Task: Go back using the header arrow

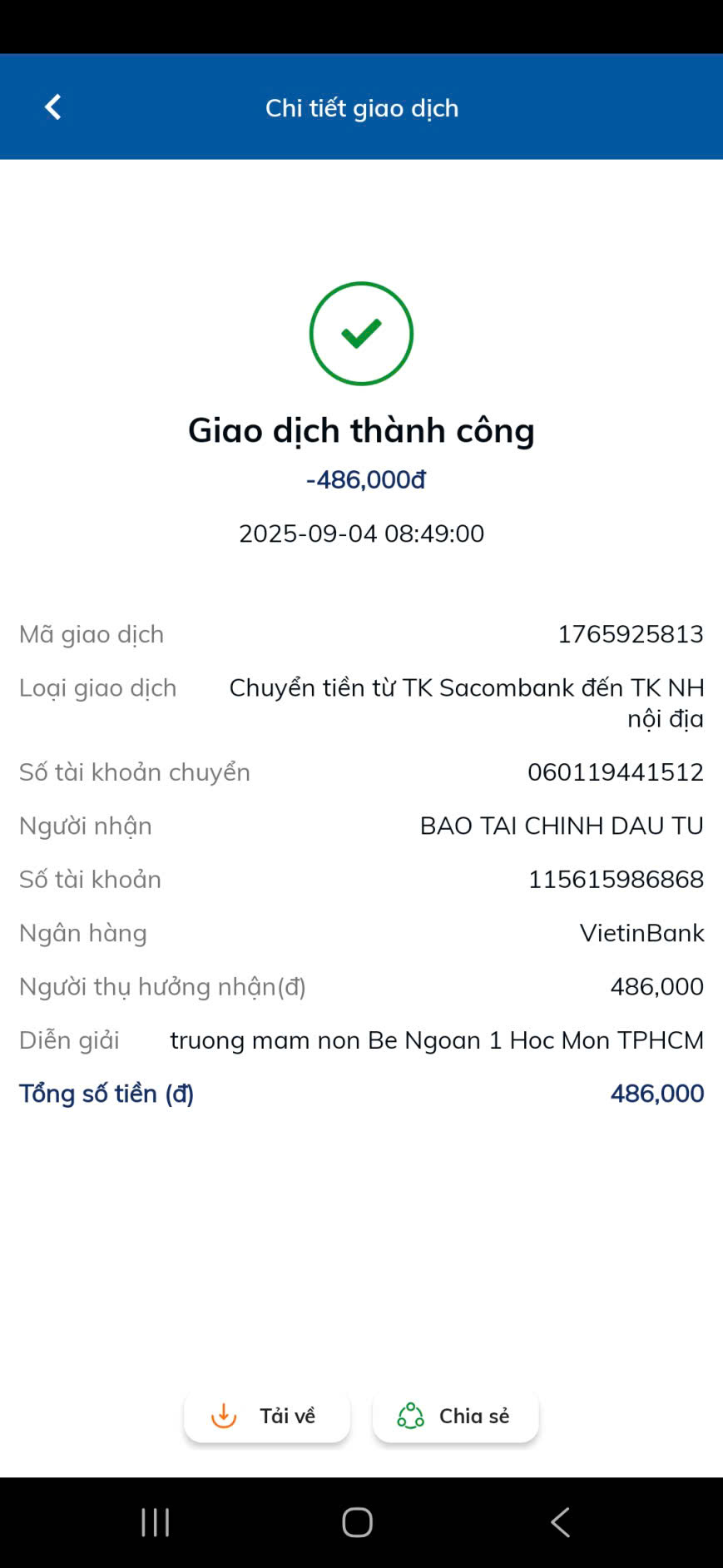Action: tap(52, 107)
